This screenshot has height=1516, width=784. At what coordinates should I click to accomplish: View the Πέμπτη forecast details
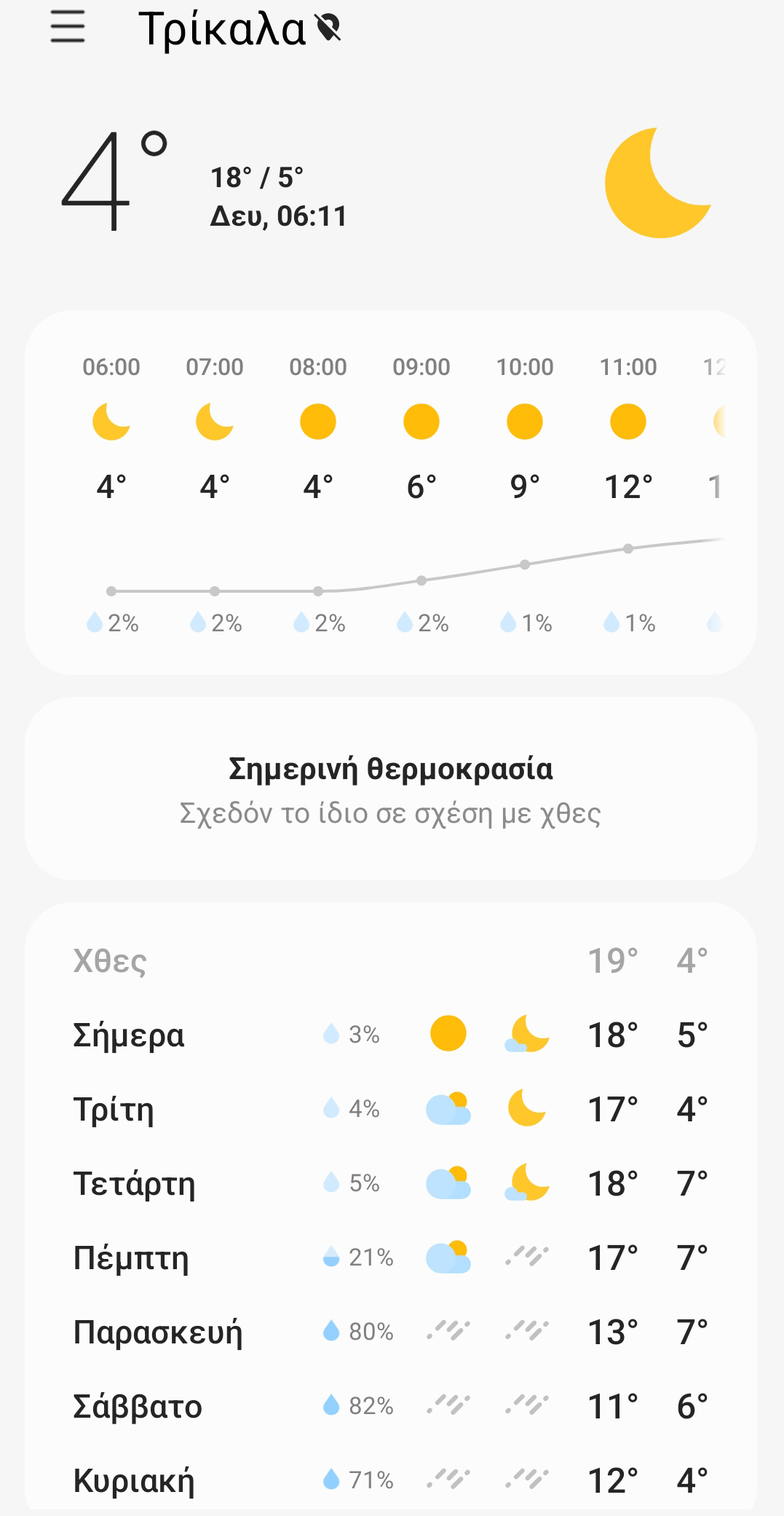coord(391,1258)
